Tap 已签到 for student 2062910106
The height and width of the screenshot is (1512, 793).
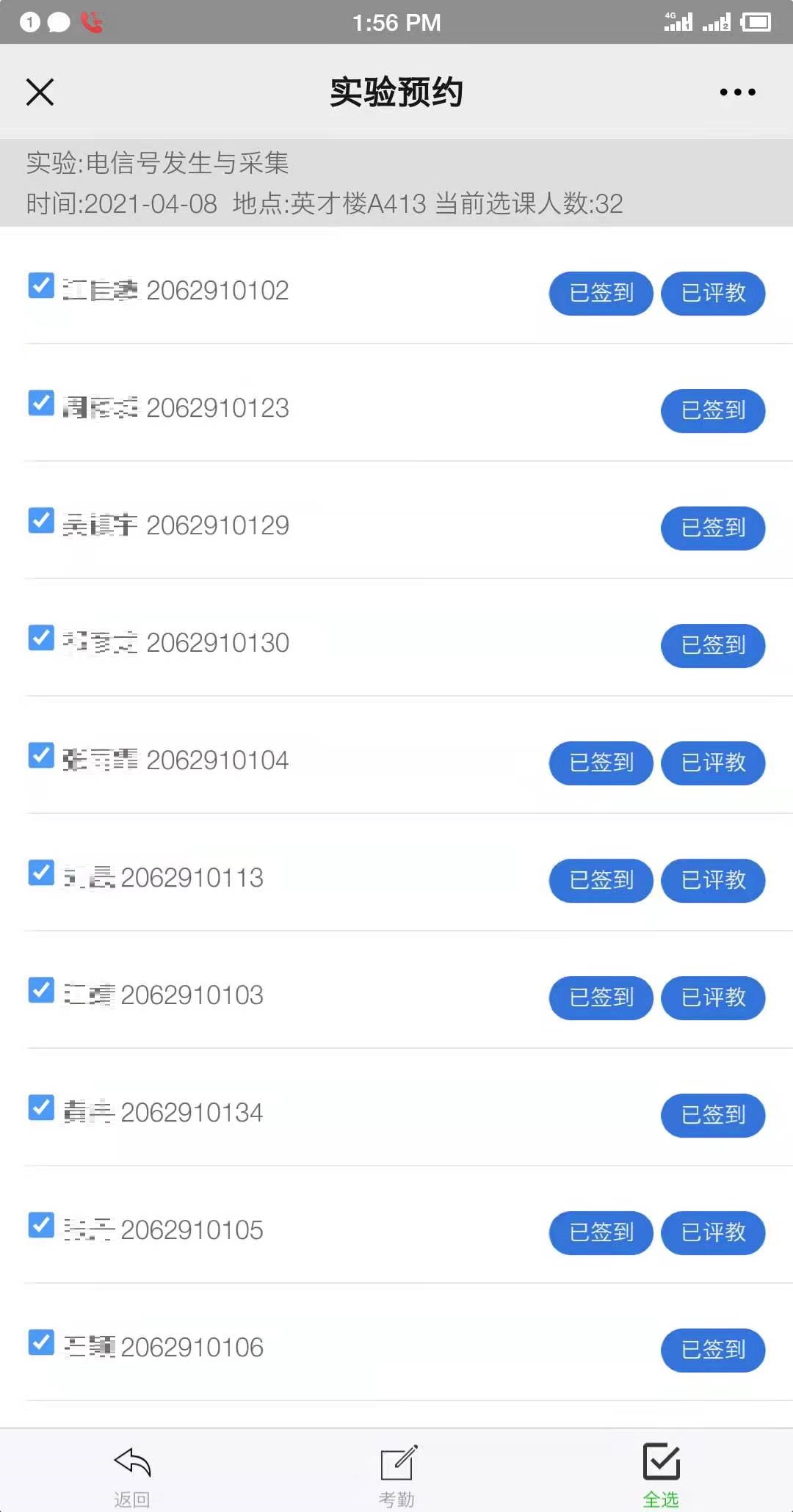[713, 1351]
